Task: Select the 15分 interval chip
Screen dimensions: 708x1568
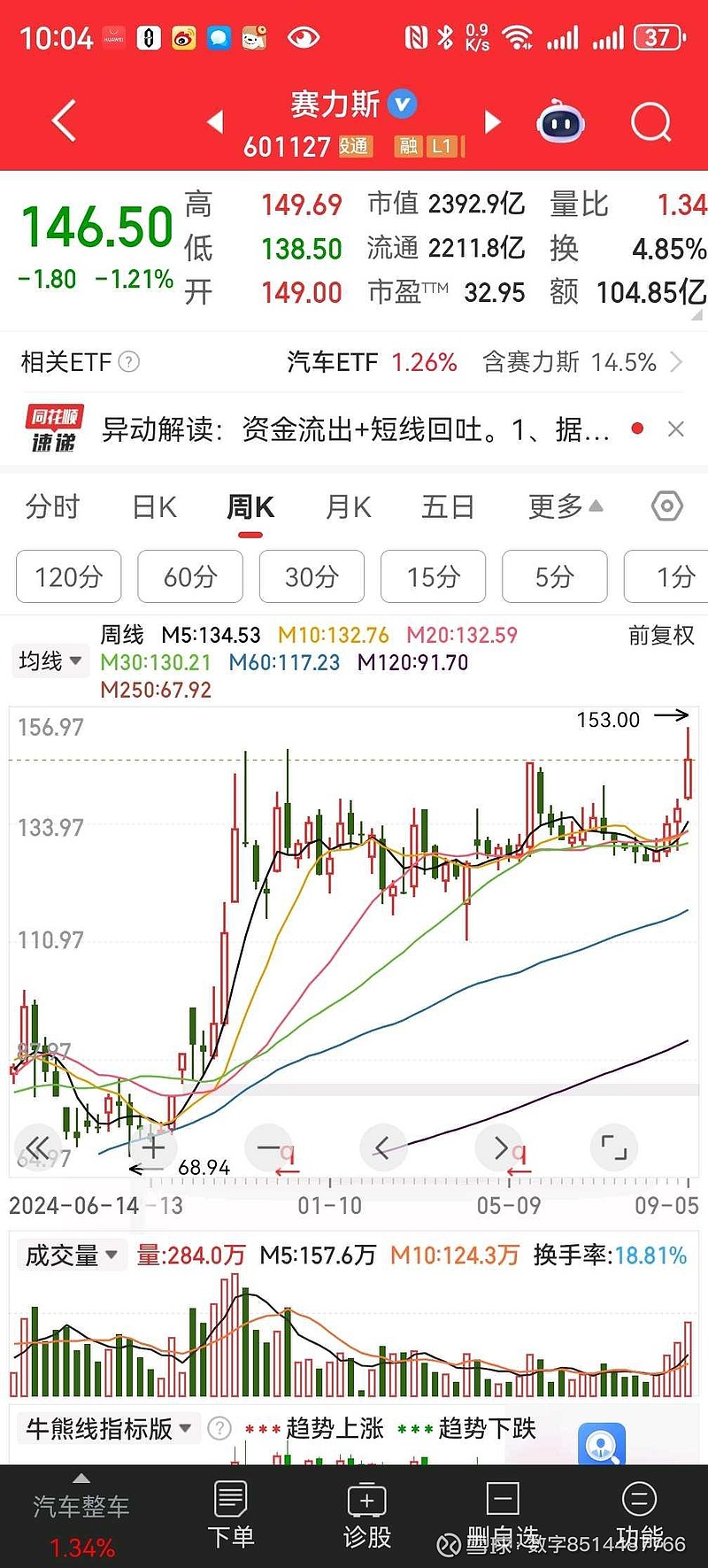Action: pyautogui.click(x=433, y=576)
